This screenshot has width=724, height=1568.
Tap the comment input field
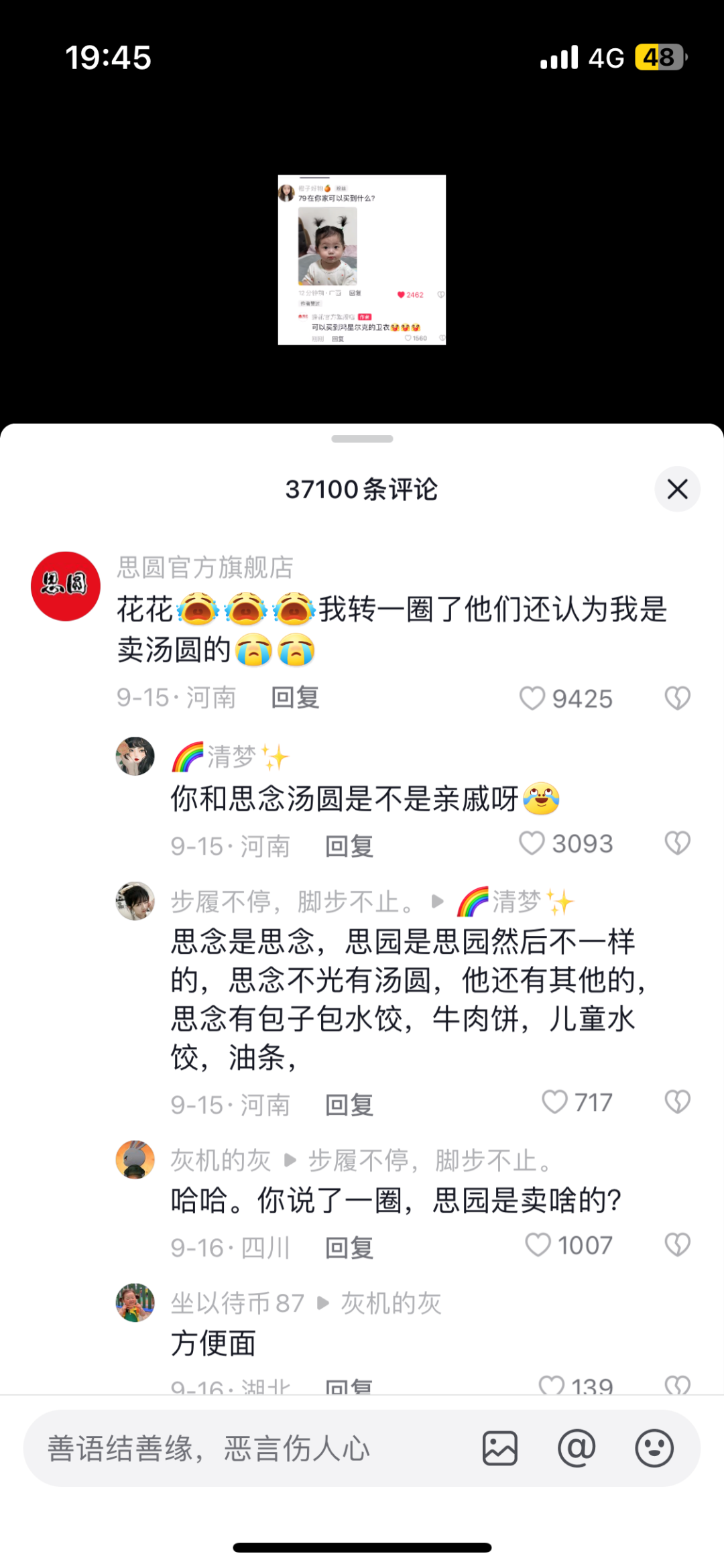(x=255, y=1448)
